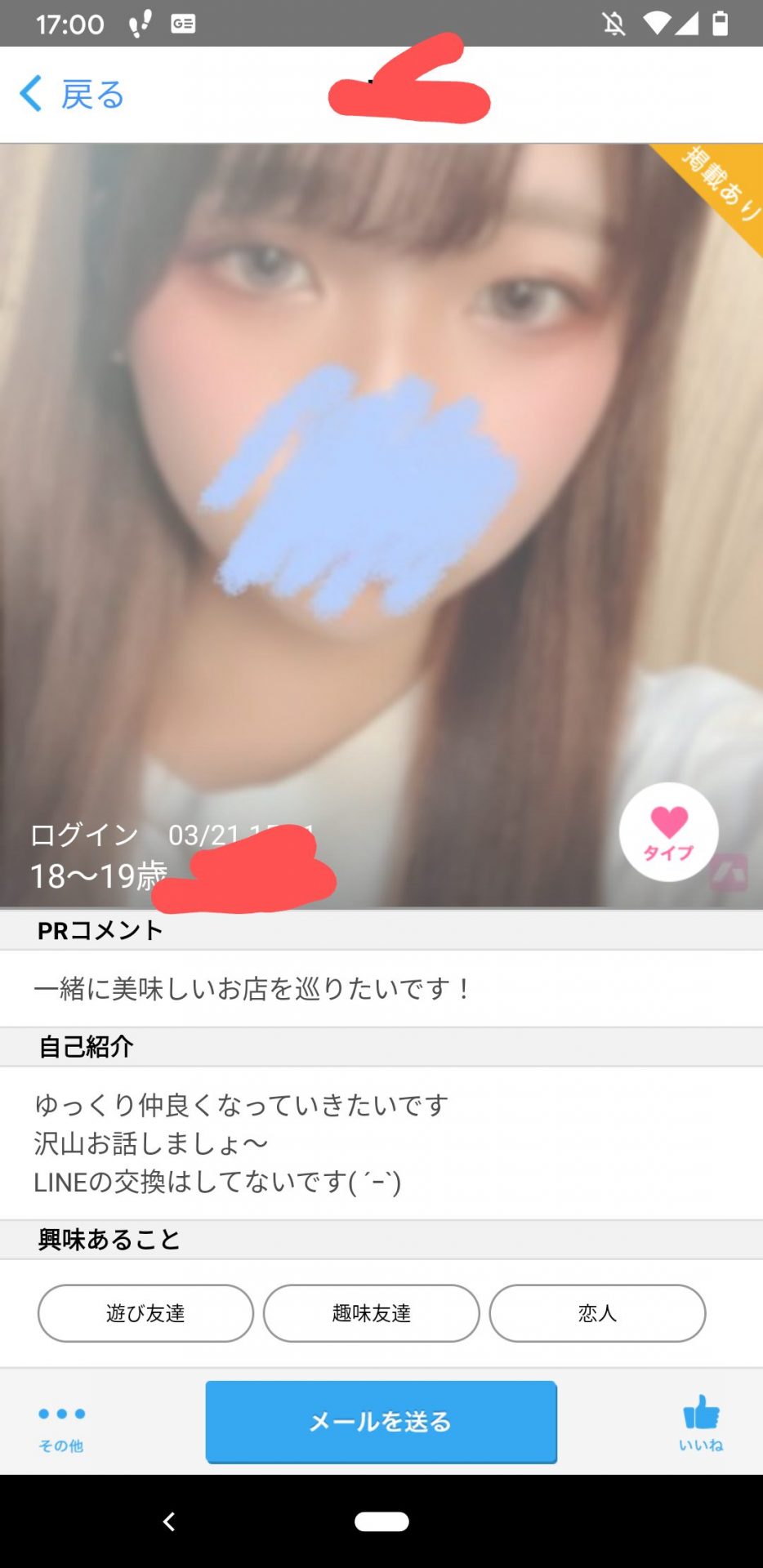
Task: Tap the system home pill
Action: click(381, 1521)
